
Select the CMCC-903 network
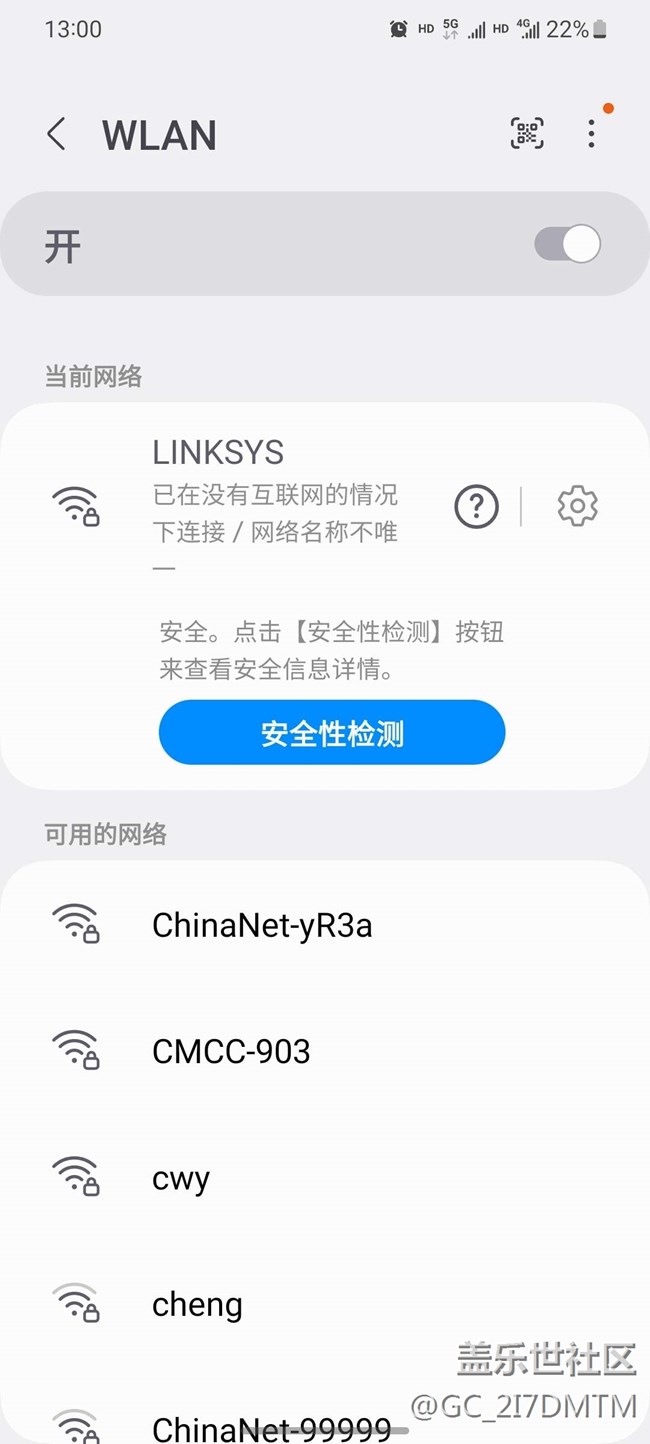231,1051
